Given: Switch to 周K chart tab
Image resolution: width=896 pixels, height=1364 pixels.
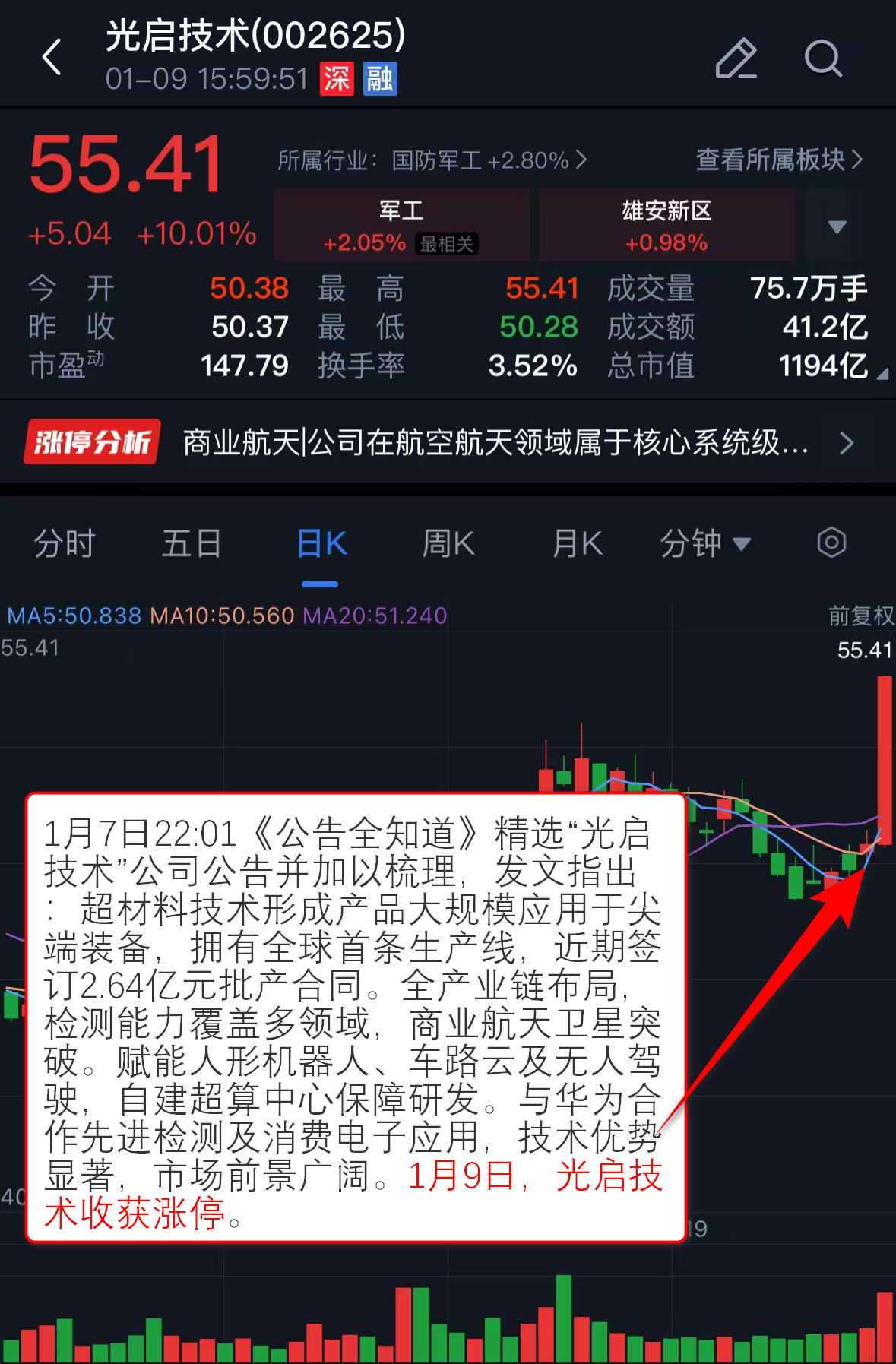Looking at the screenshot, I should point(448,543).
